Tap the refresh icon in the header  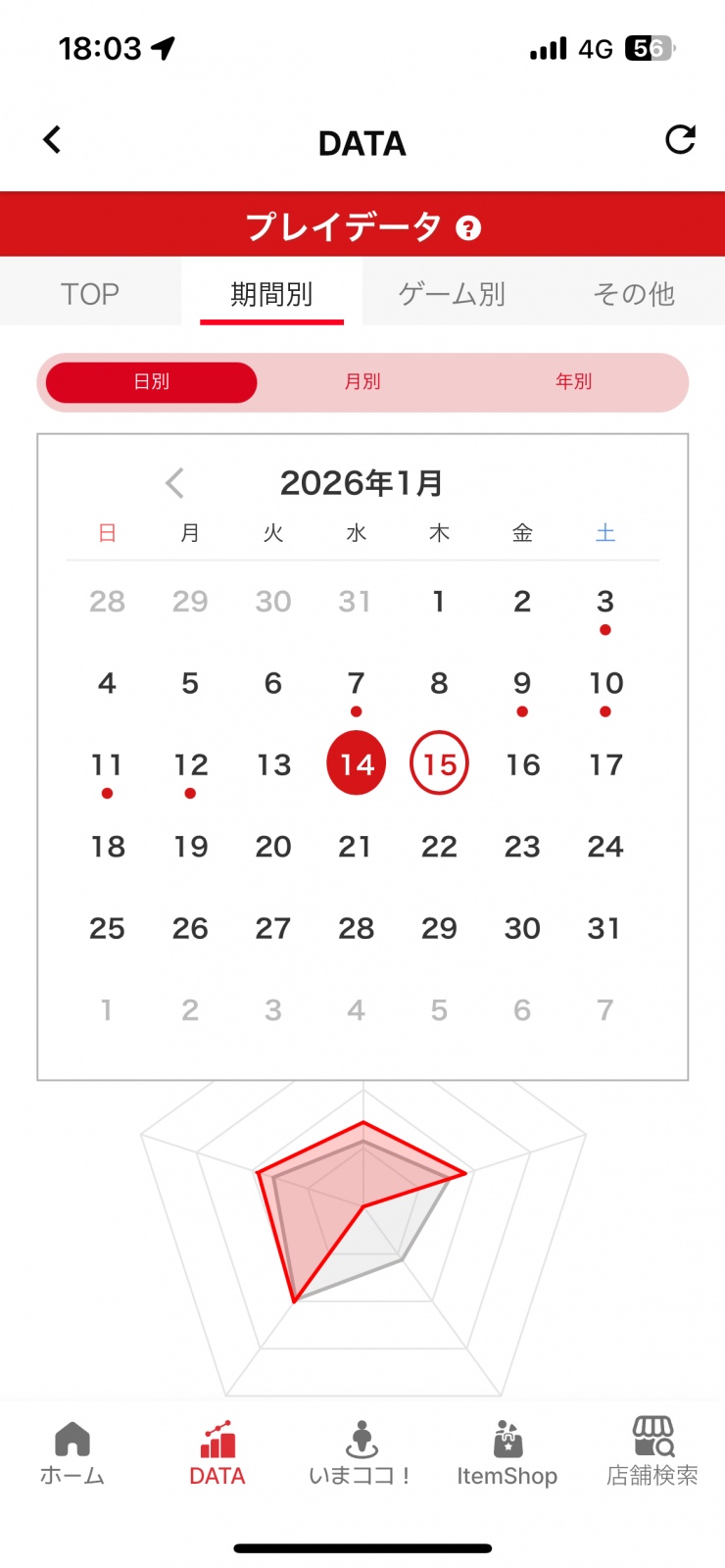680,140
